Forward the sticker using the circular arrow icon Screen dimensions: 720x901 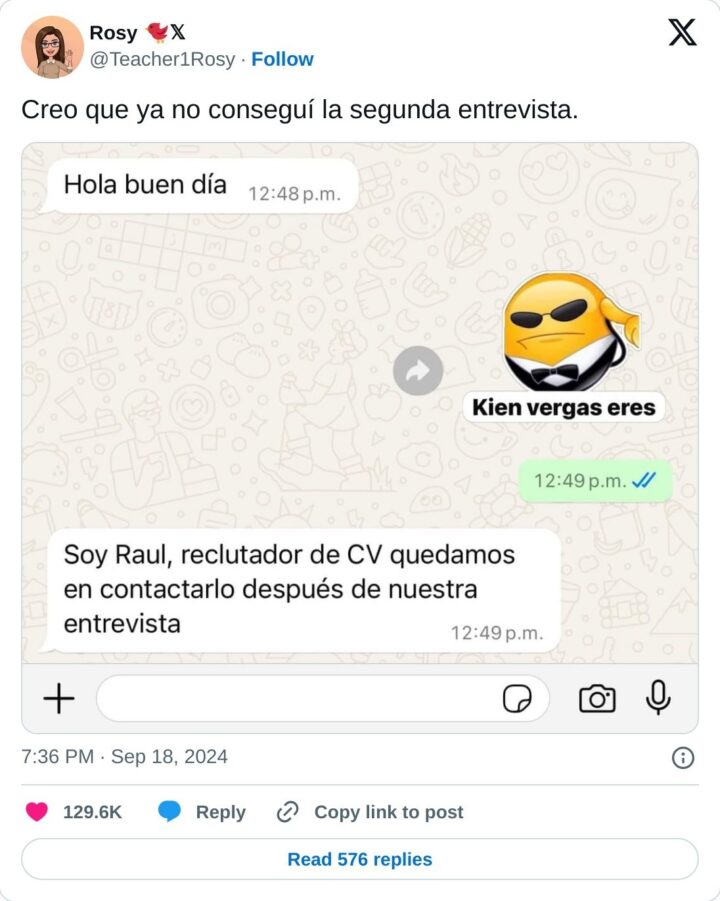coord(418,370)
